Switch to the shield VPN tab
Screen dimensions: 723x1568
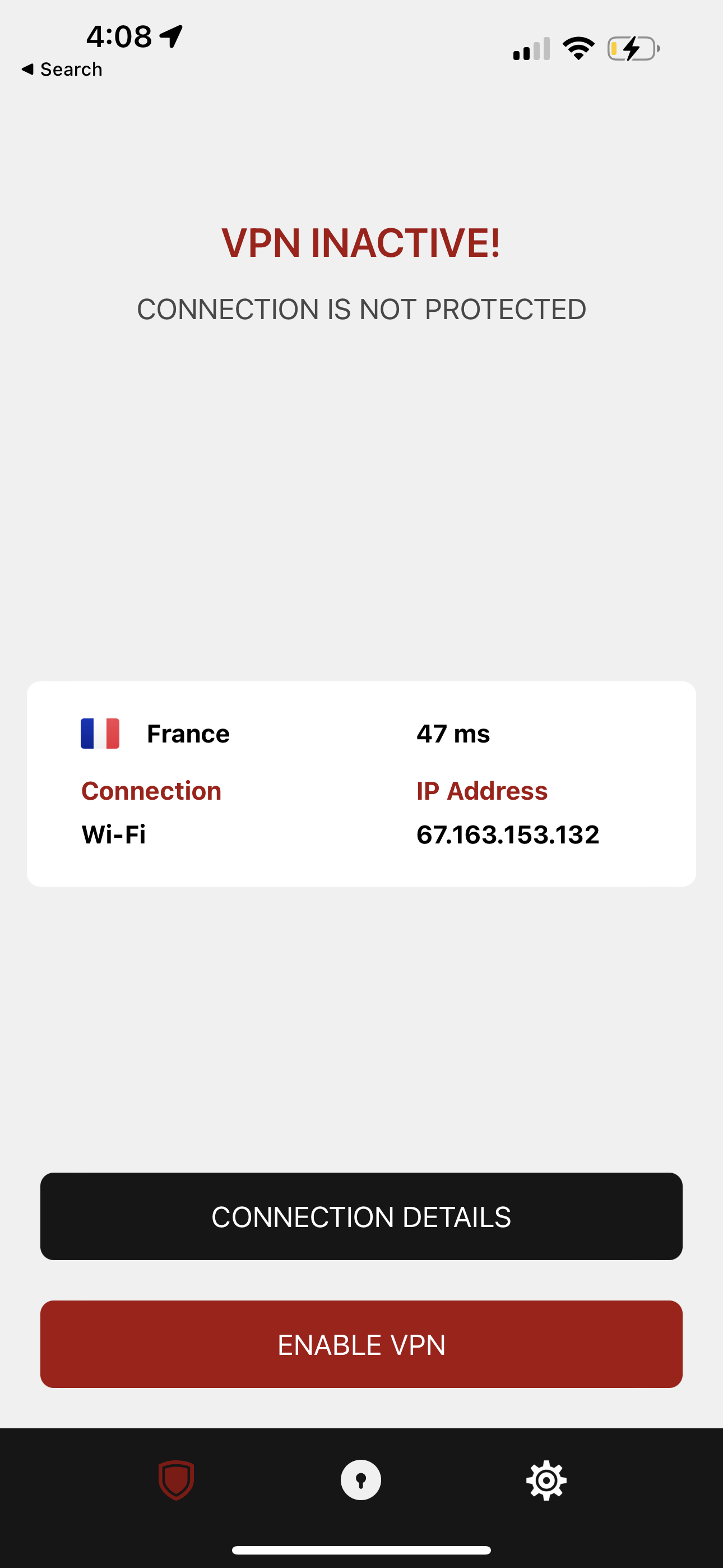pos(177,1480)
